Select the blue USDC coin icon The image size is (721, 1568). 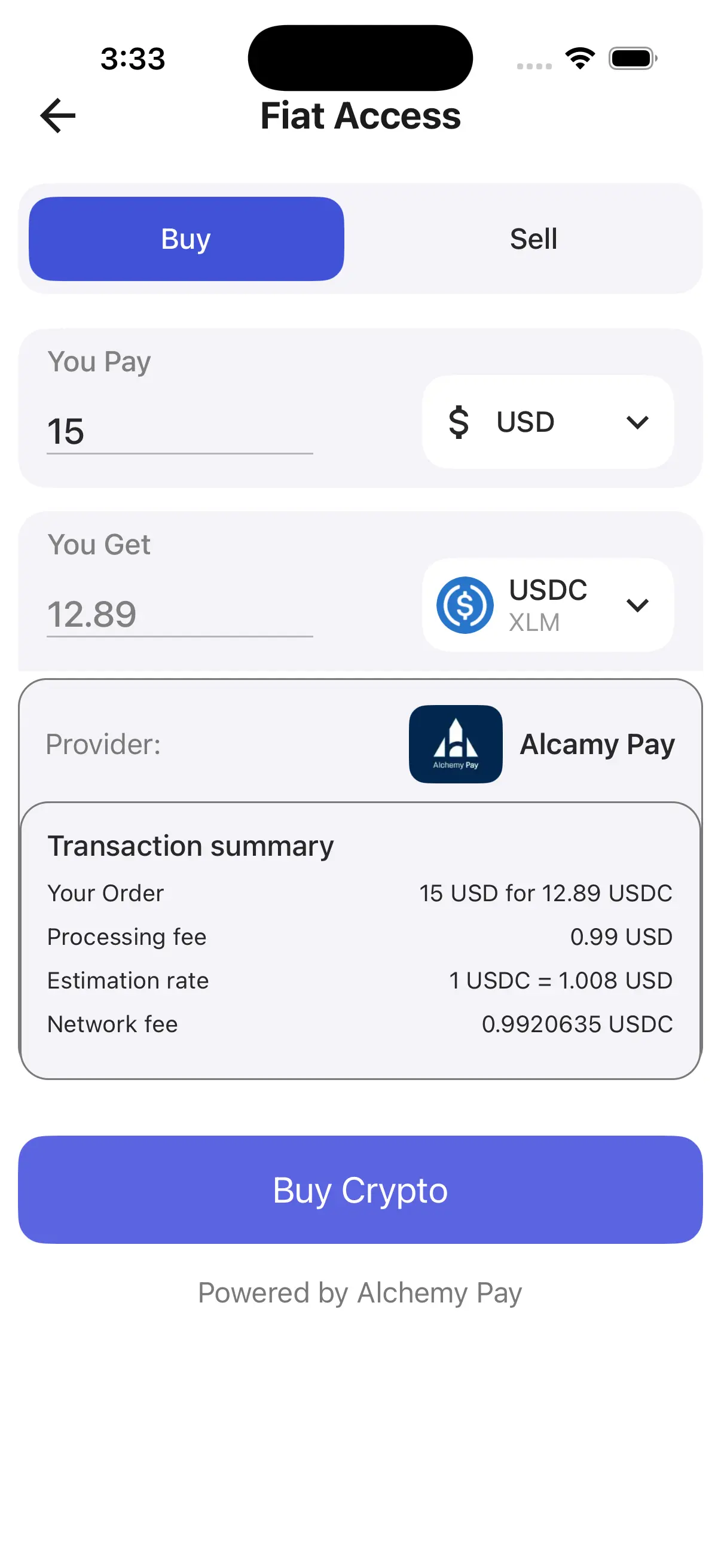tap(466, 605)
